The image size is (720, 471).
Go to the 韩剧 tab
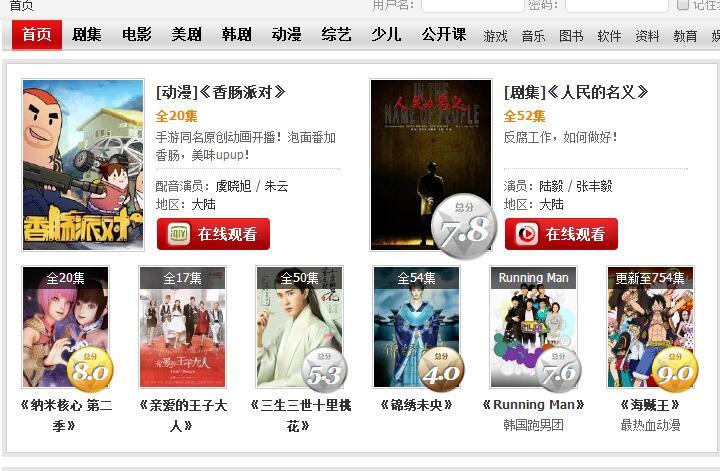click(x=237, y=35)
